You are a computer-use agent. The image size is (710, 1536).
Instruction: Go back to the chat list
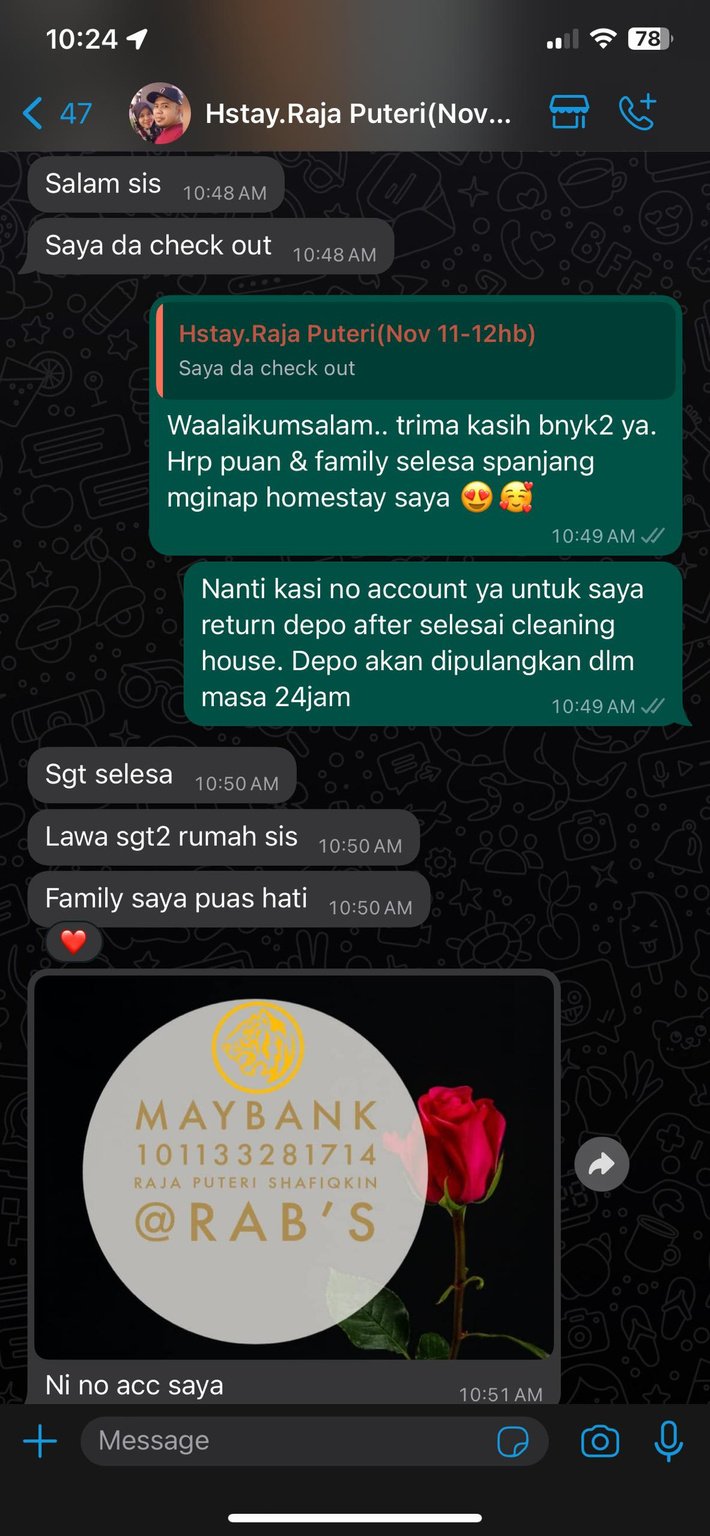[x=55, y=113]
